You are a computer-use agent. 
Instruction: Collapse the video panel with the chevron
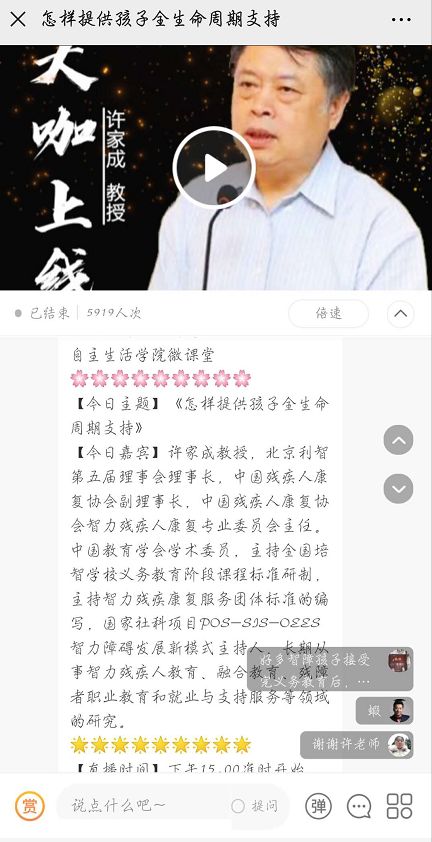coord(400,314)
